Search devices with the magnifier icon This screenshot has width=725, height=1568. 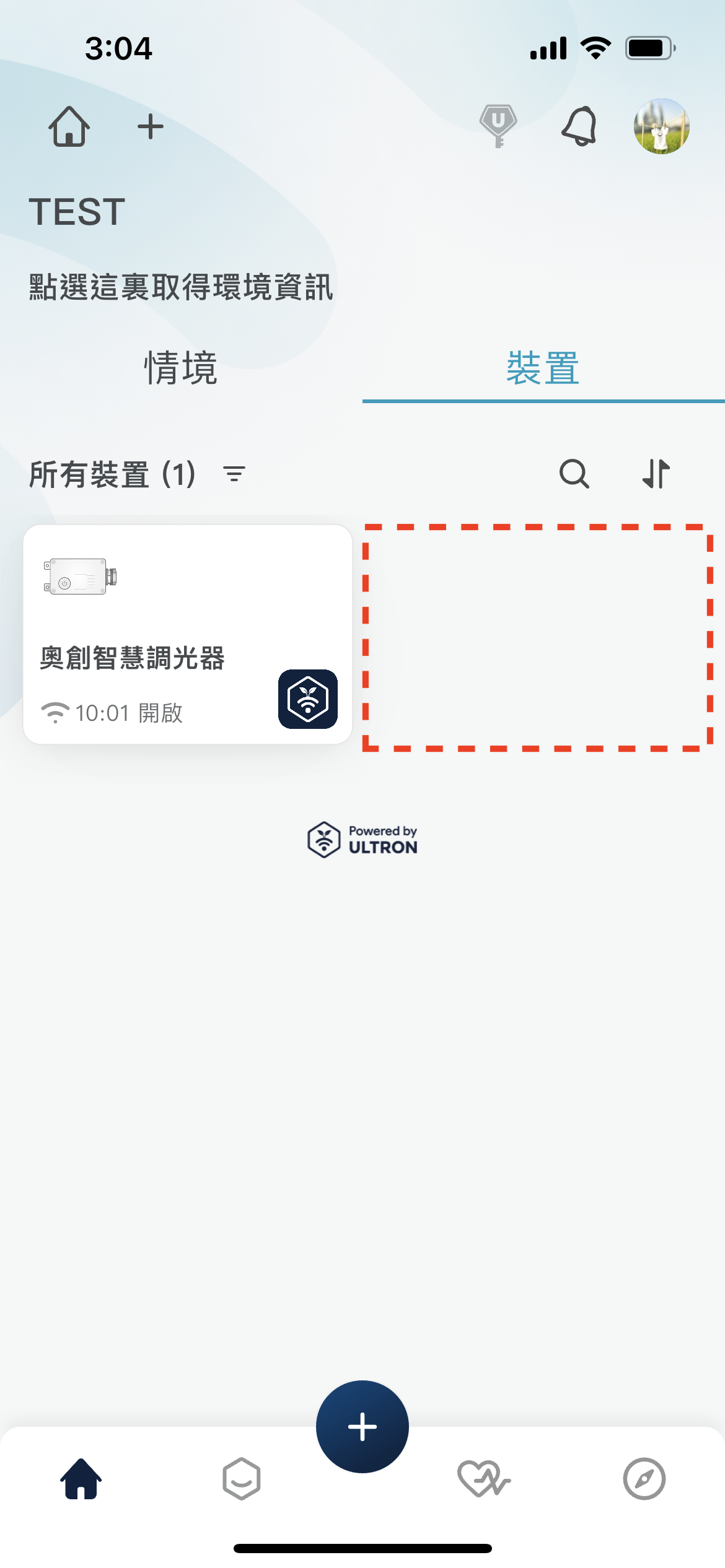[574, 474]
